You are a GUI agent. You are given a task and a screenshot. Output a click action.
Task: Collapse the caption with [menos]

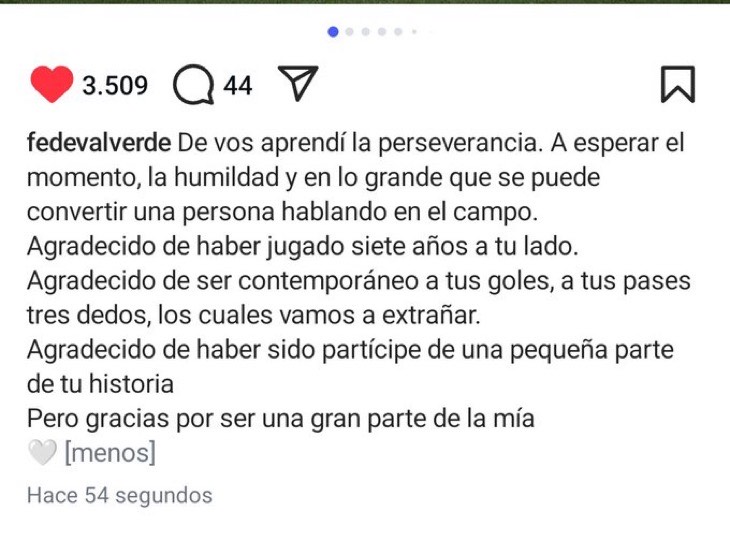pyautogui.click(x=110, y=453)
